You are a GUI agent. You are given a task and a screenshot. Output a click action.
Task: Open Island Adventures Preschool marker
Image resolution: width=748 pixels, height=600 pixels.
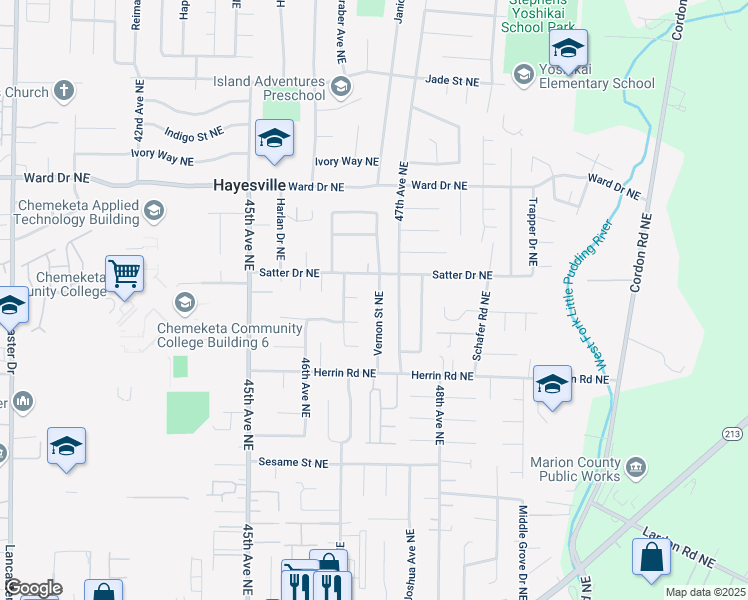click(x=340, y=88)
